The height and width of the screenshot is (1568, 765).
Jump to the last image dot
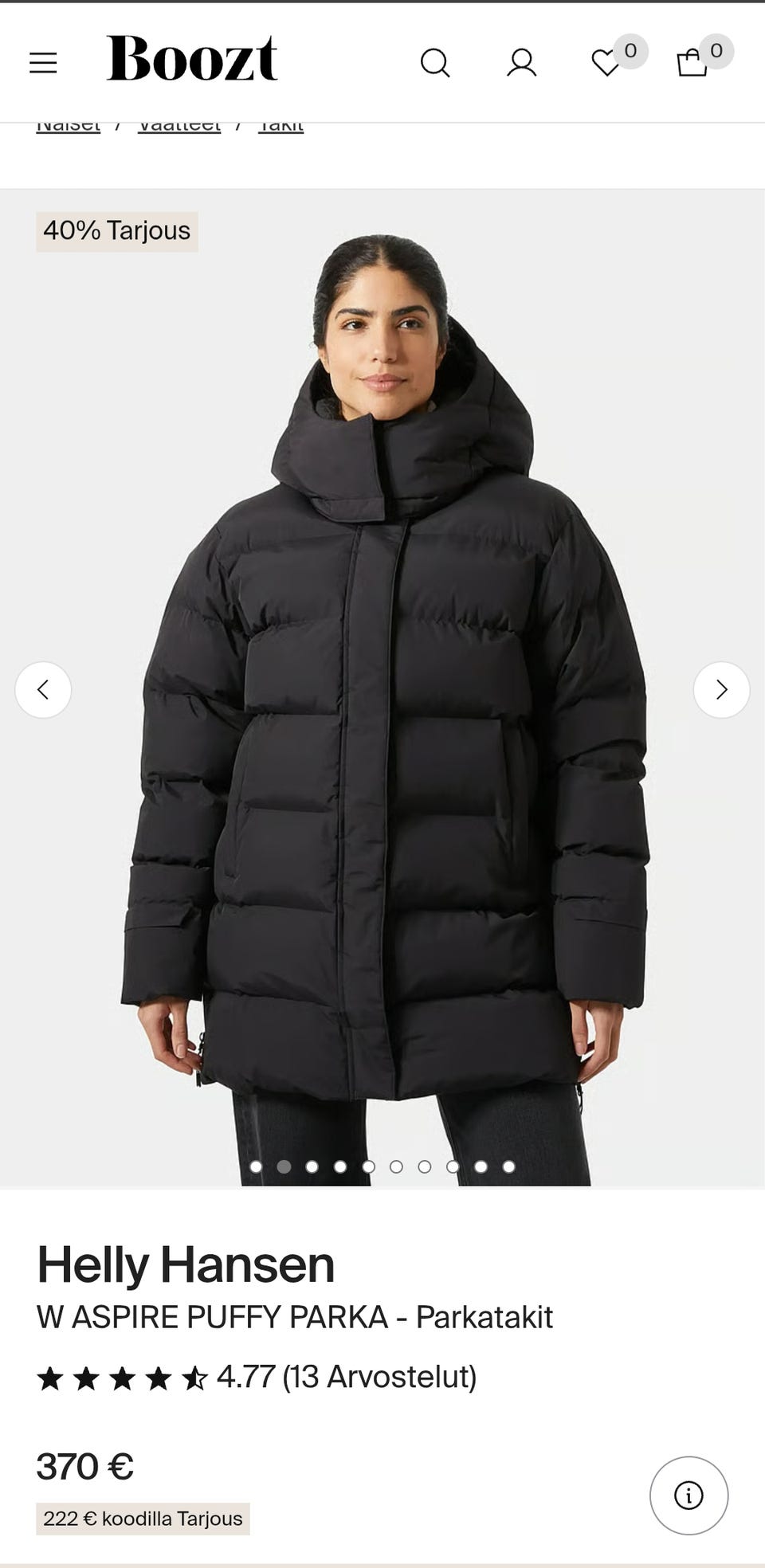508,1166
